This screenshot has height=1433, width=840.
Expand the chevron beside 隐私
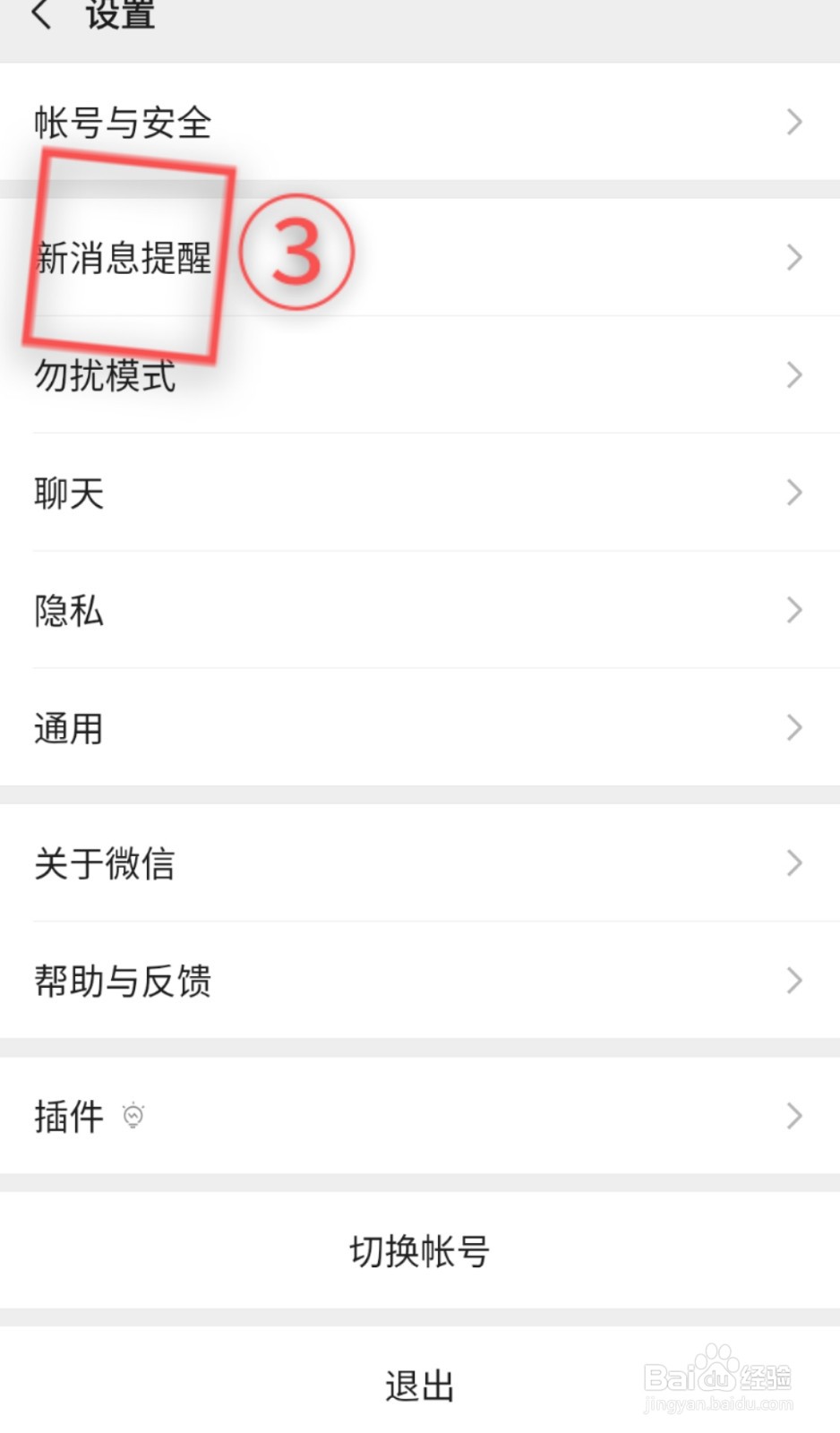[x=793, y=610]
